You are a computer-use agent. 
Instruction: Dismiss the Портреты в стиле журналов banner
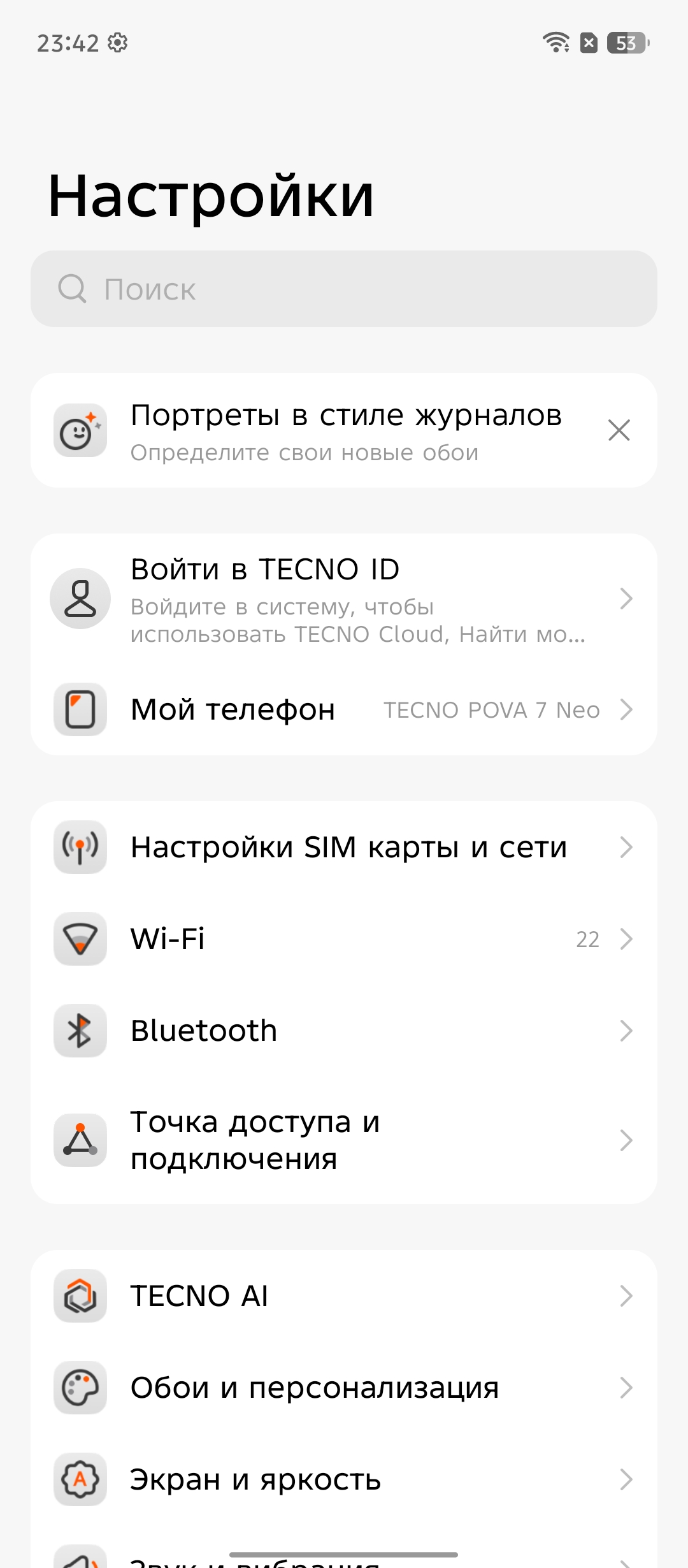click(x=619, y=430)
